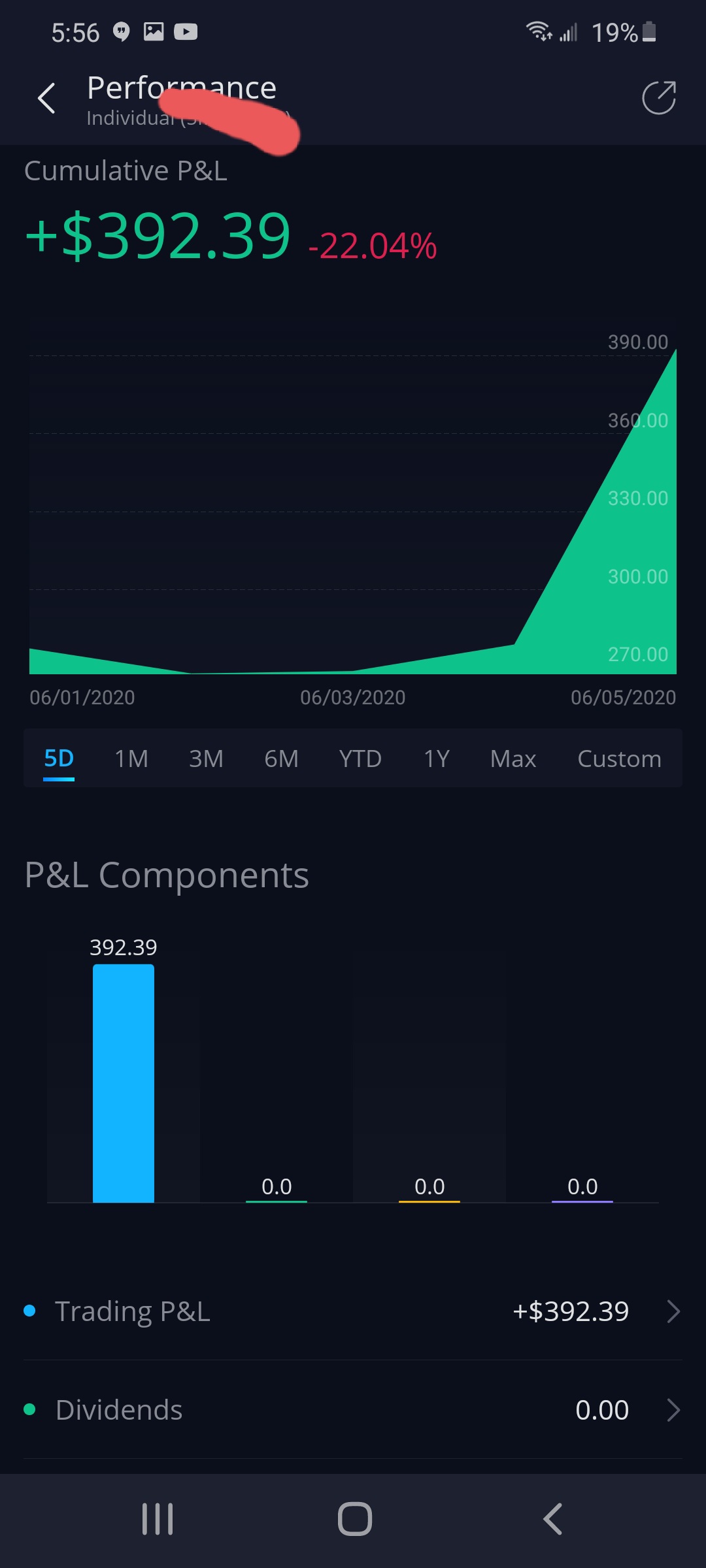Open recent apps from the navigation bar
This screenshot has width=706, height=1568.
tap(157, 1519)
